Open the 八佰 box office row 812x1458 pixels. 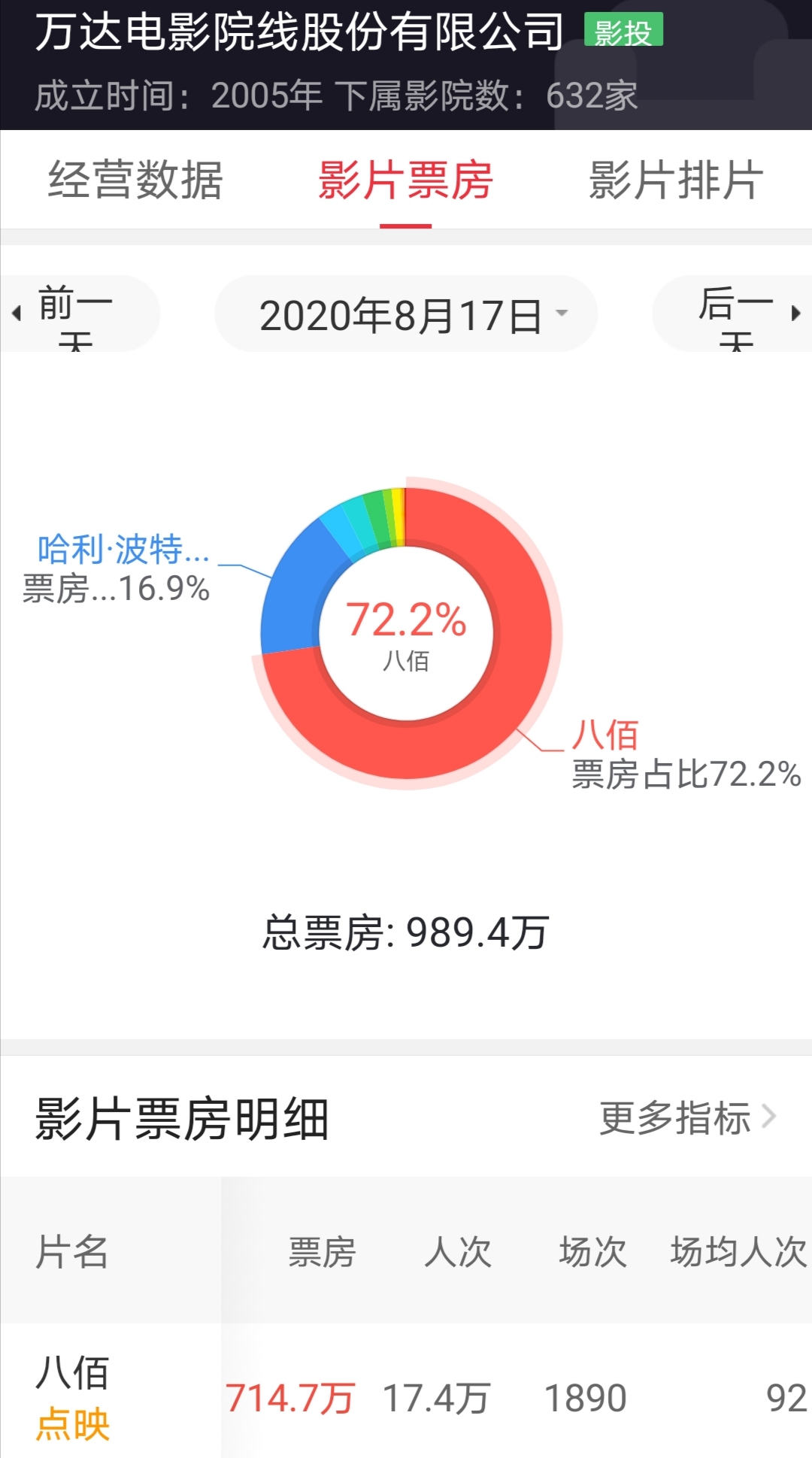pyautogui.click(x=406, y=1397)
